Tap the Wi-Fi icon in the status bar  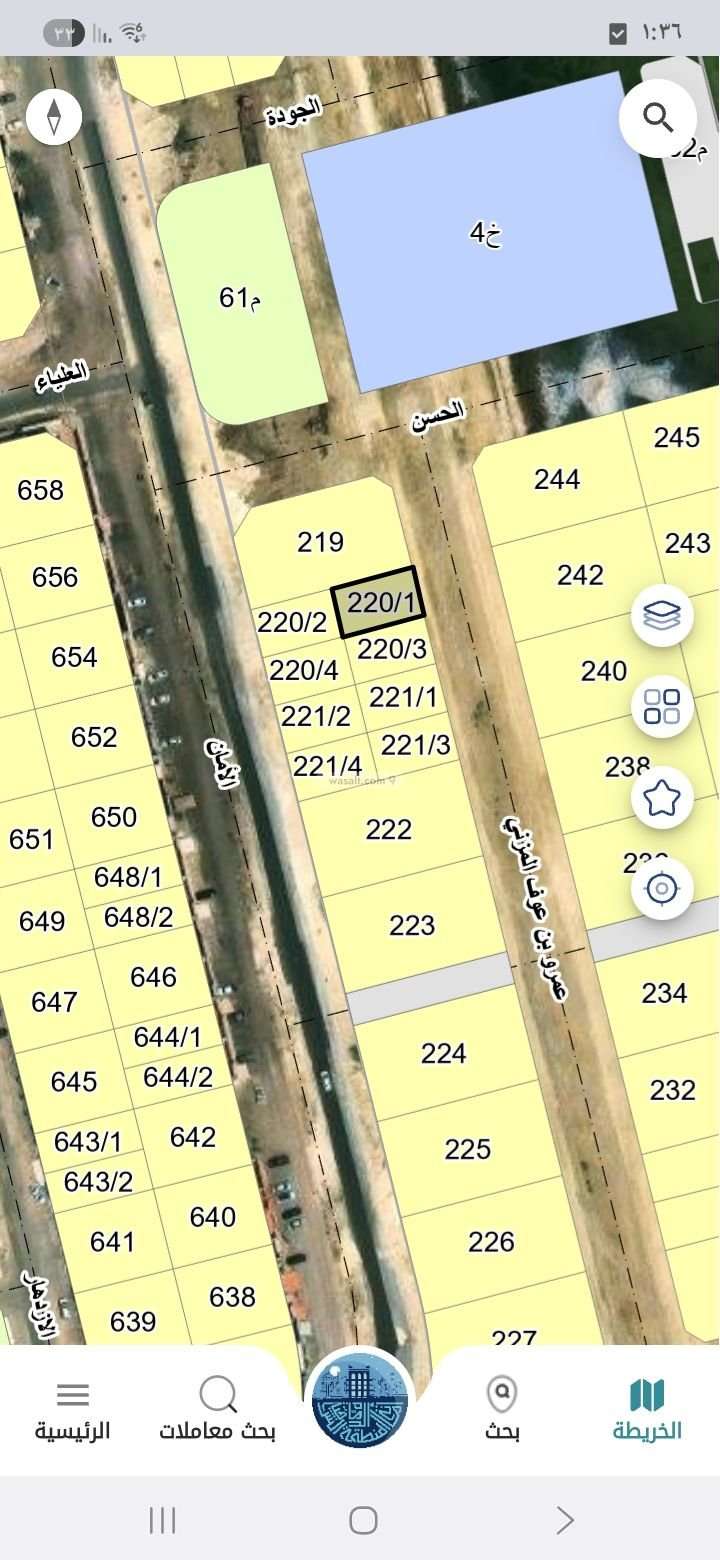[x=131, y=30]
